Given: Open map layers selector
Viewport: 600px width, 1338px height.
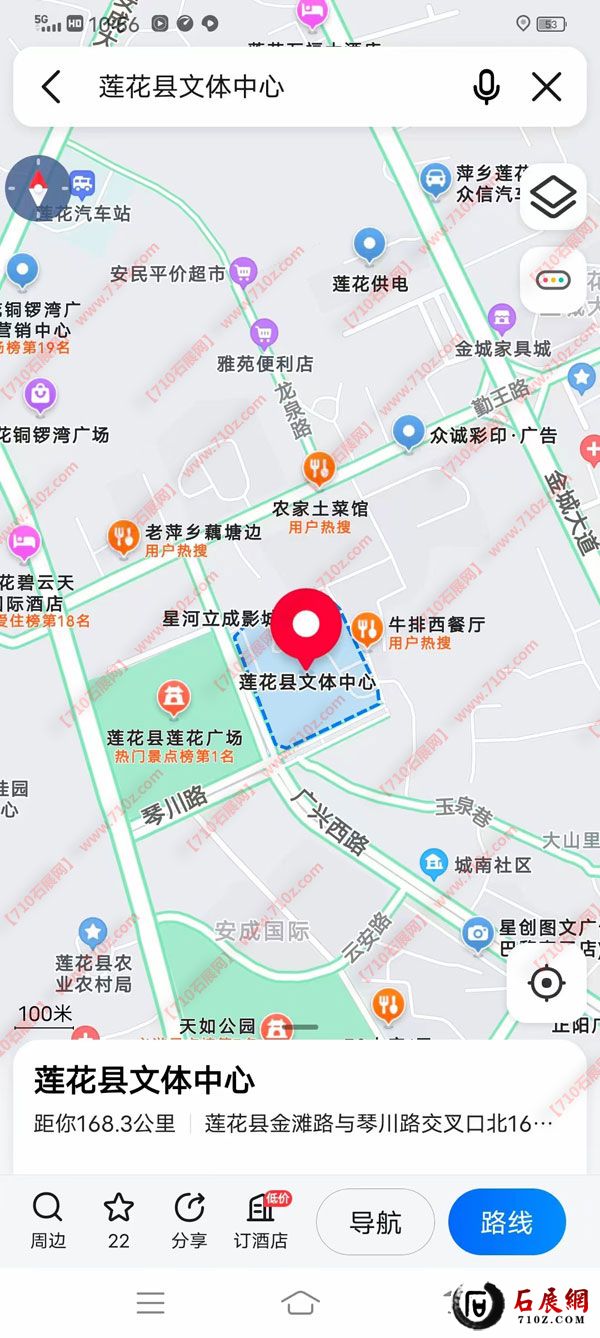Looking at the screenshot, I should (553, 197).
